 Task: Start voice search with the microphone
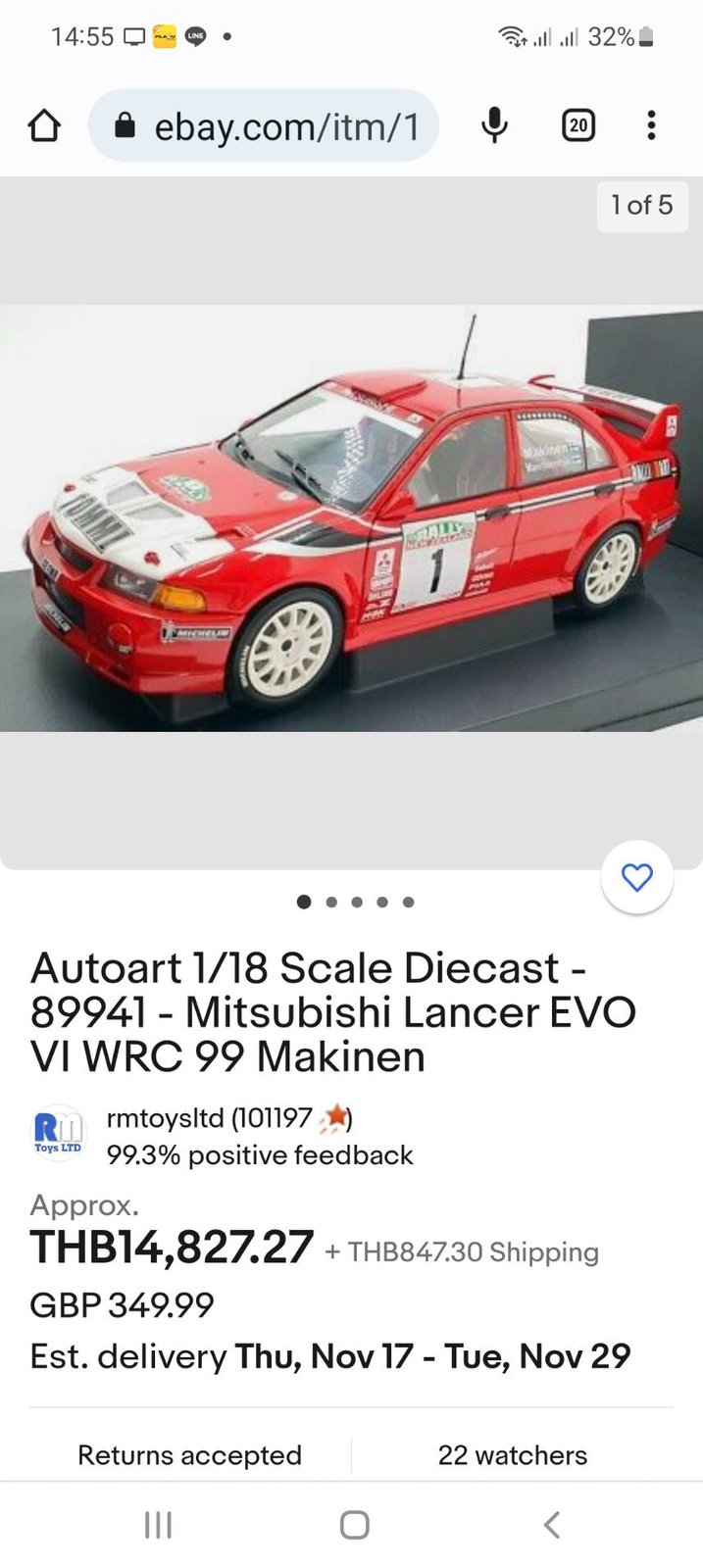[x=495, y=125]
